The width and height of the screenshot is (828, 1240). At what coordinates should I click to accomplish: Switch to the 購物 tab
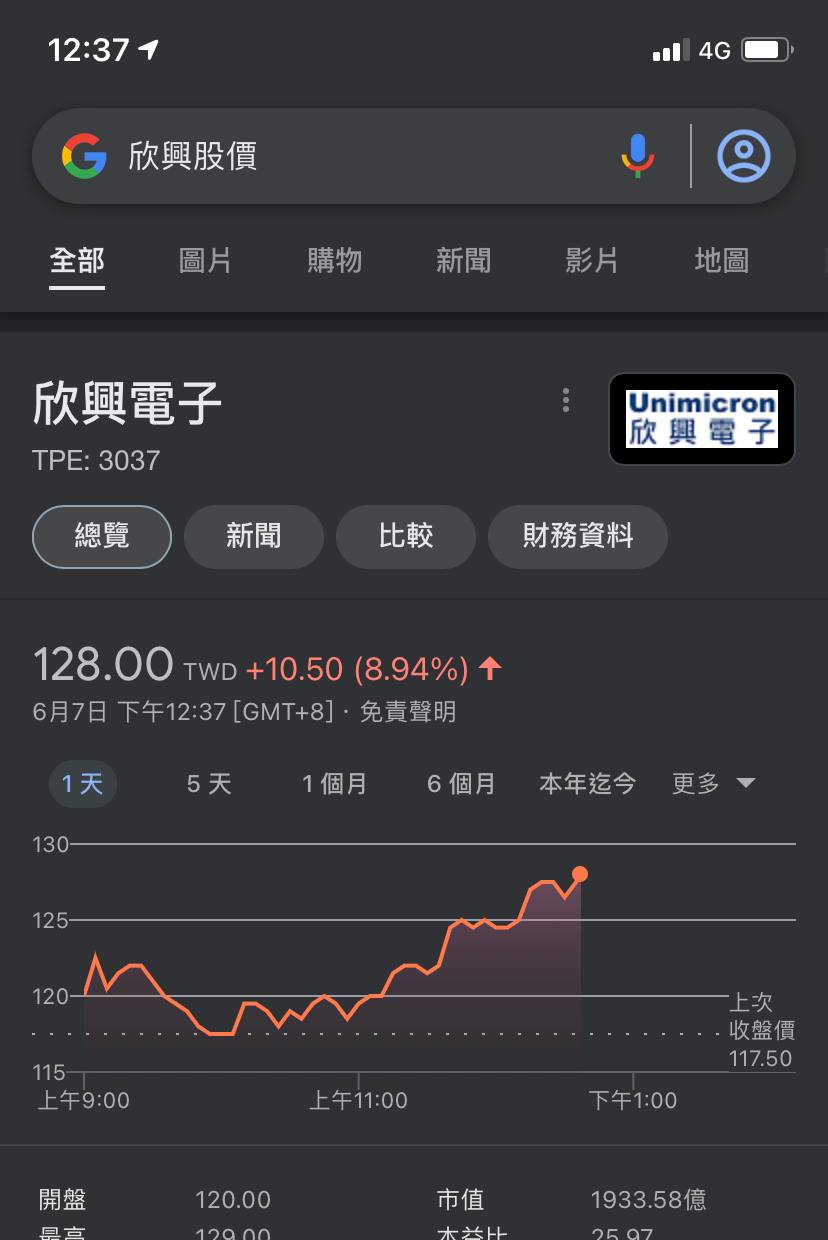pos(334,261)
